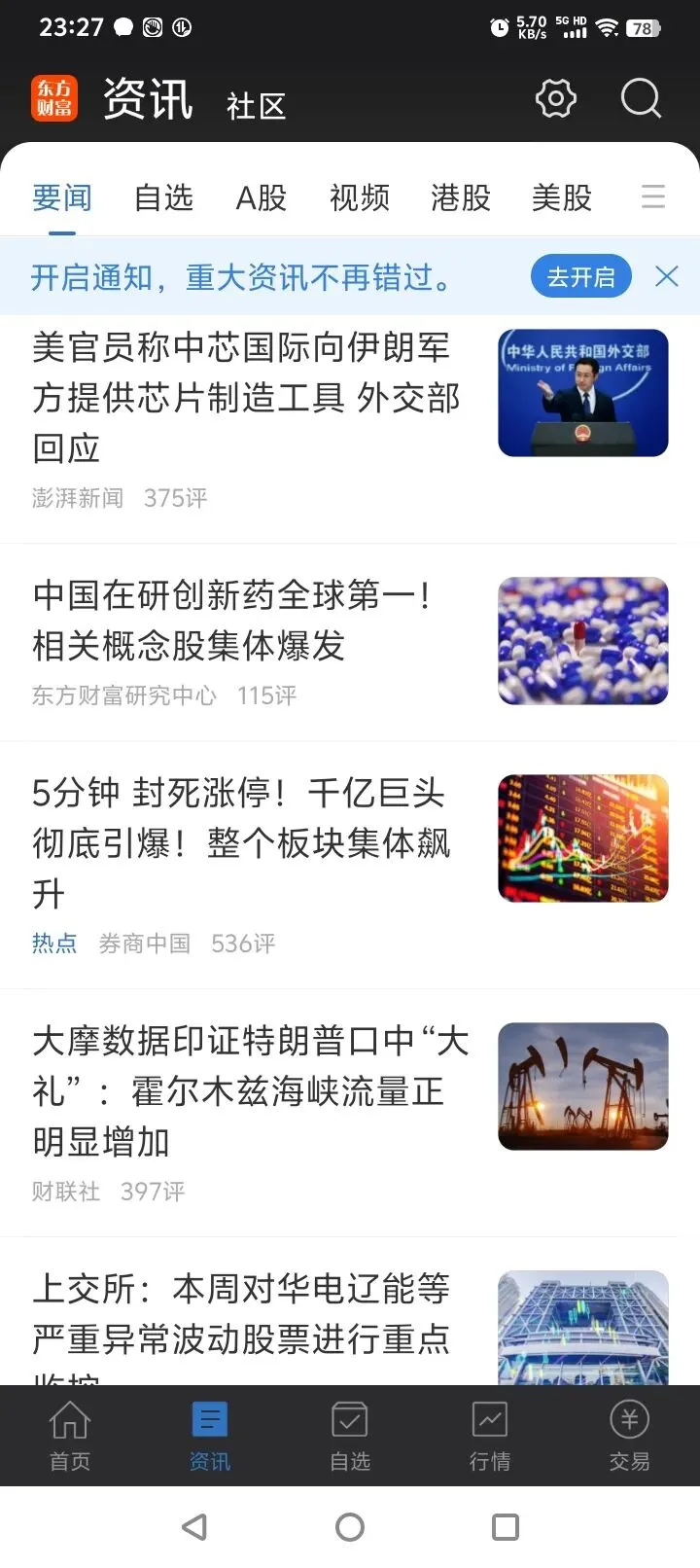The width and height of the screenshot is (700, 1568).
Task: Open the 上交所 华电辽能 article
Action: (241, 1314)
